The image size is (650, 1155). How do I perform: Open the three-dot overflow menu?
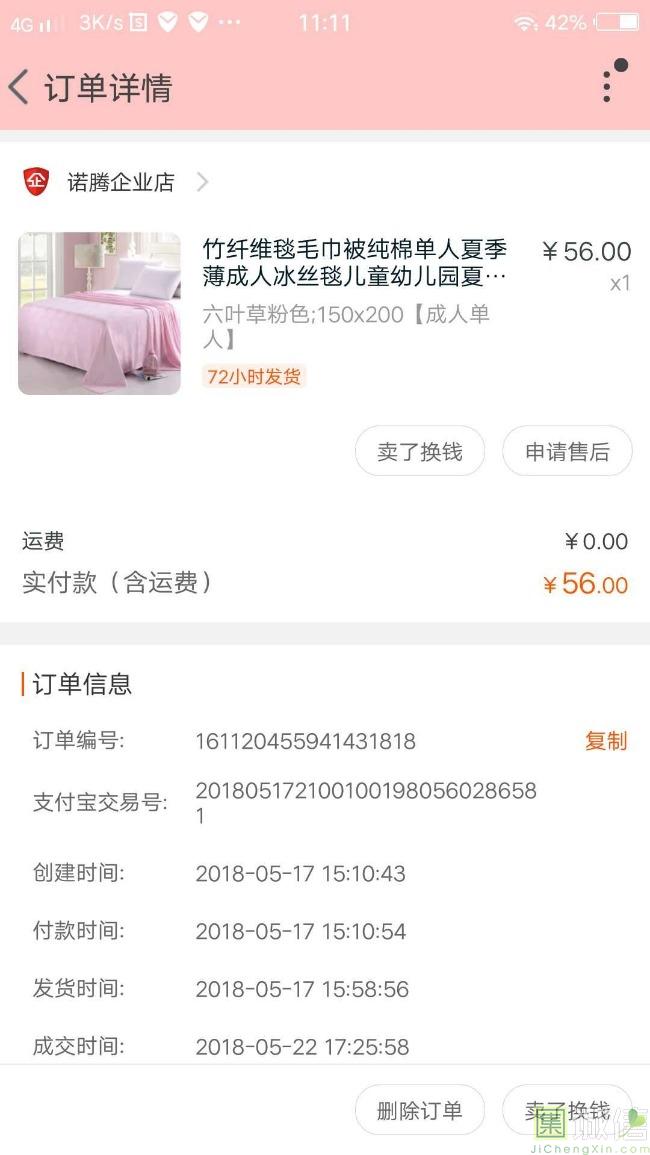[608, 86]
